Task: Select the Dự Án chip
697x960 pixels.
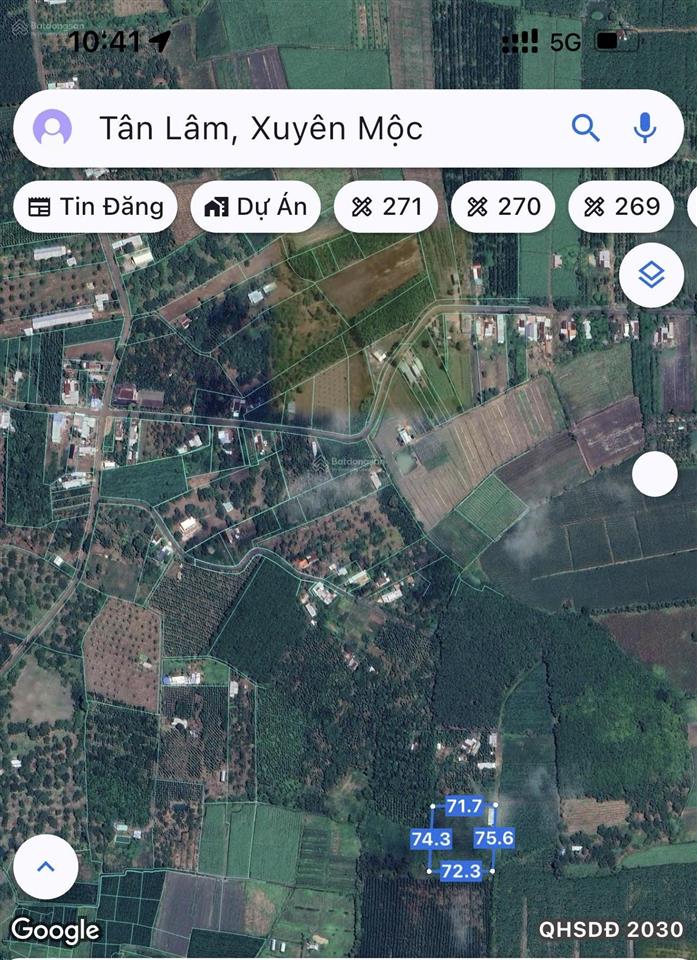Action: pos(255,207)
